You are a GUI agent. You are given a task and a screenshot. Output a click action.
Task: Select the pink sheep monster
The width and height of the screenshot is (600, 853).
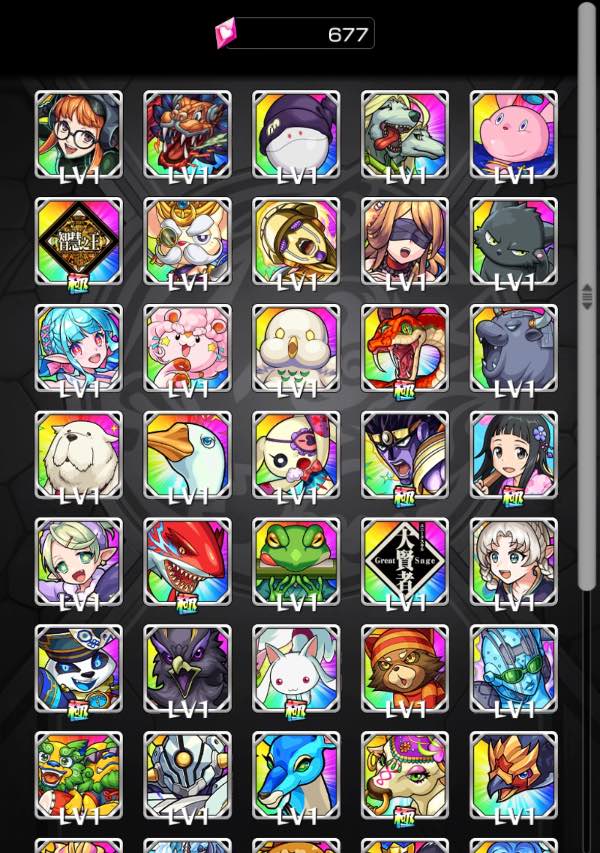[x=187, y=349]
